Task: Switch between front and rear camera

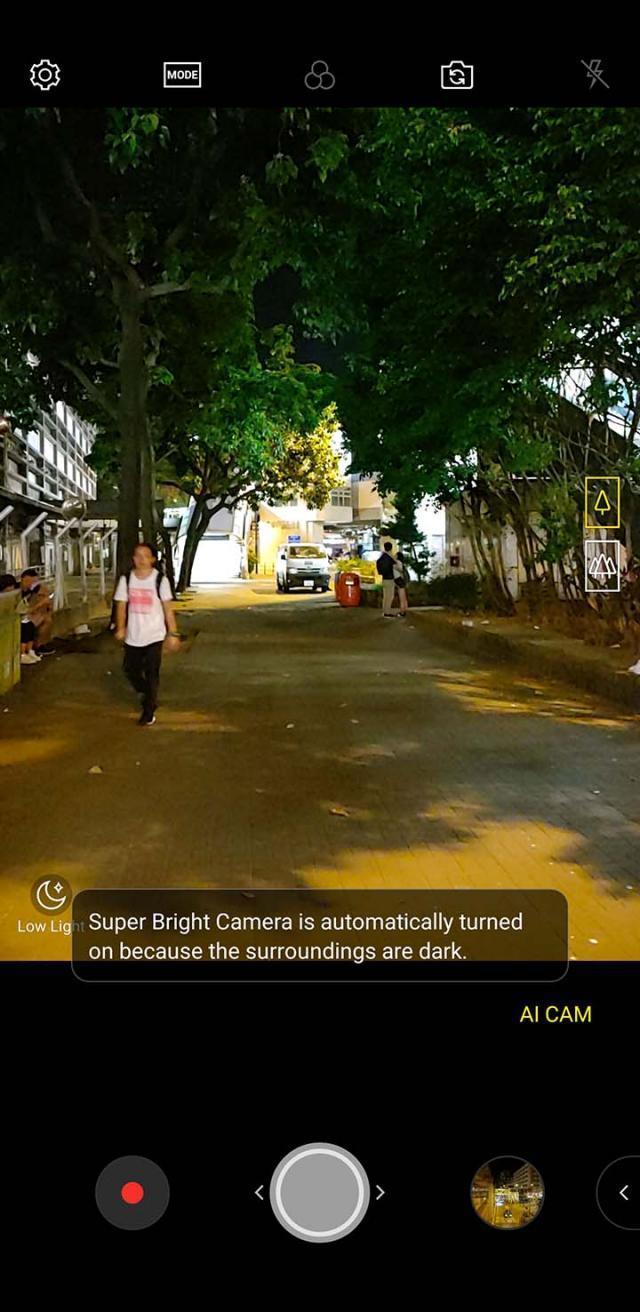Action: pos(457,76)
